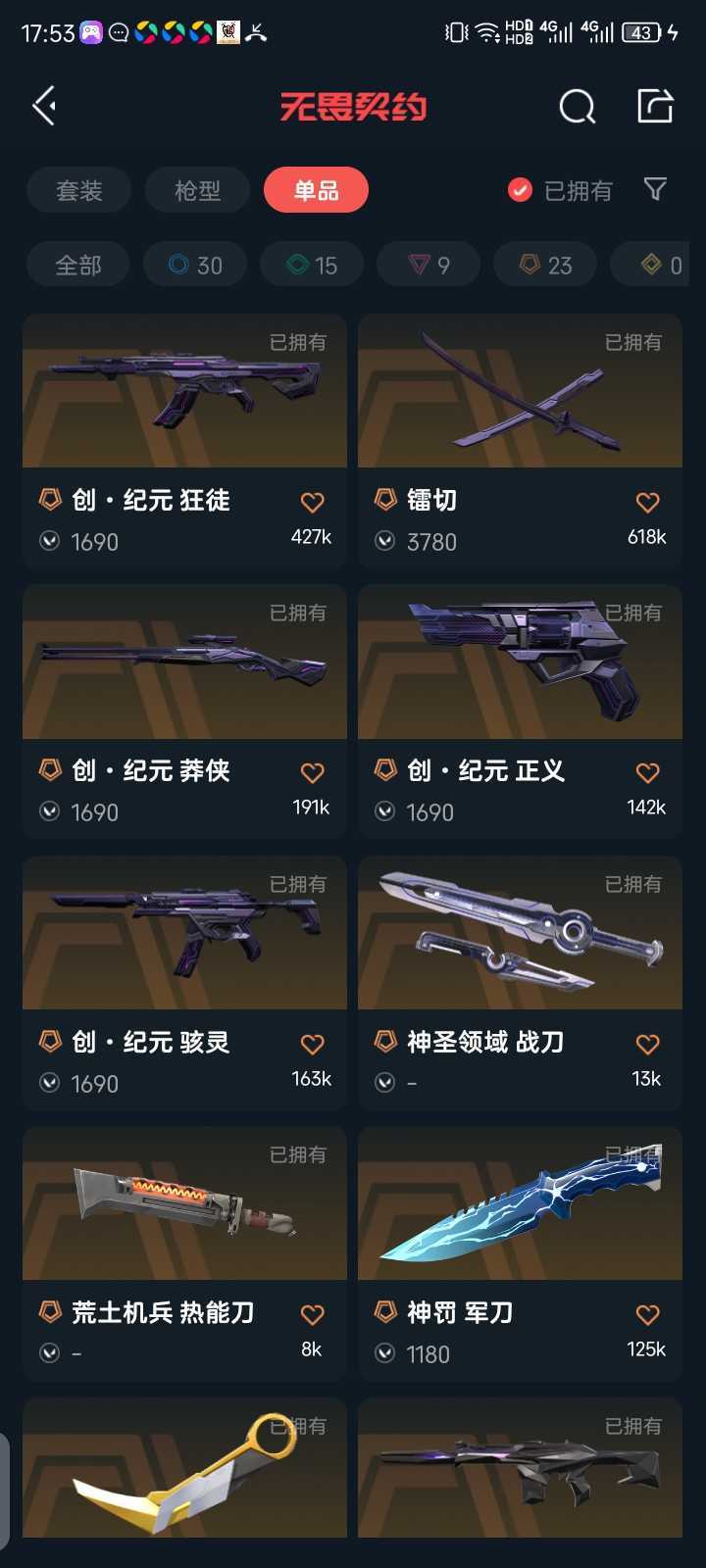Filter by the chip showing 30

(195, 265)
